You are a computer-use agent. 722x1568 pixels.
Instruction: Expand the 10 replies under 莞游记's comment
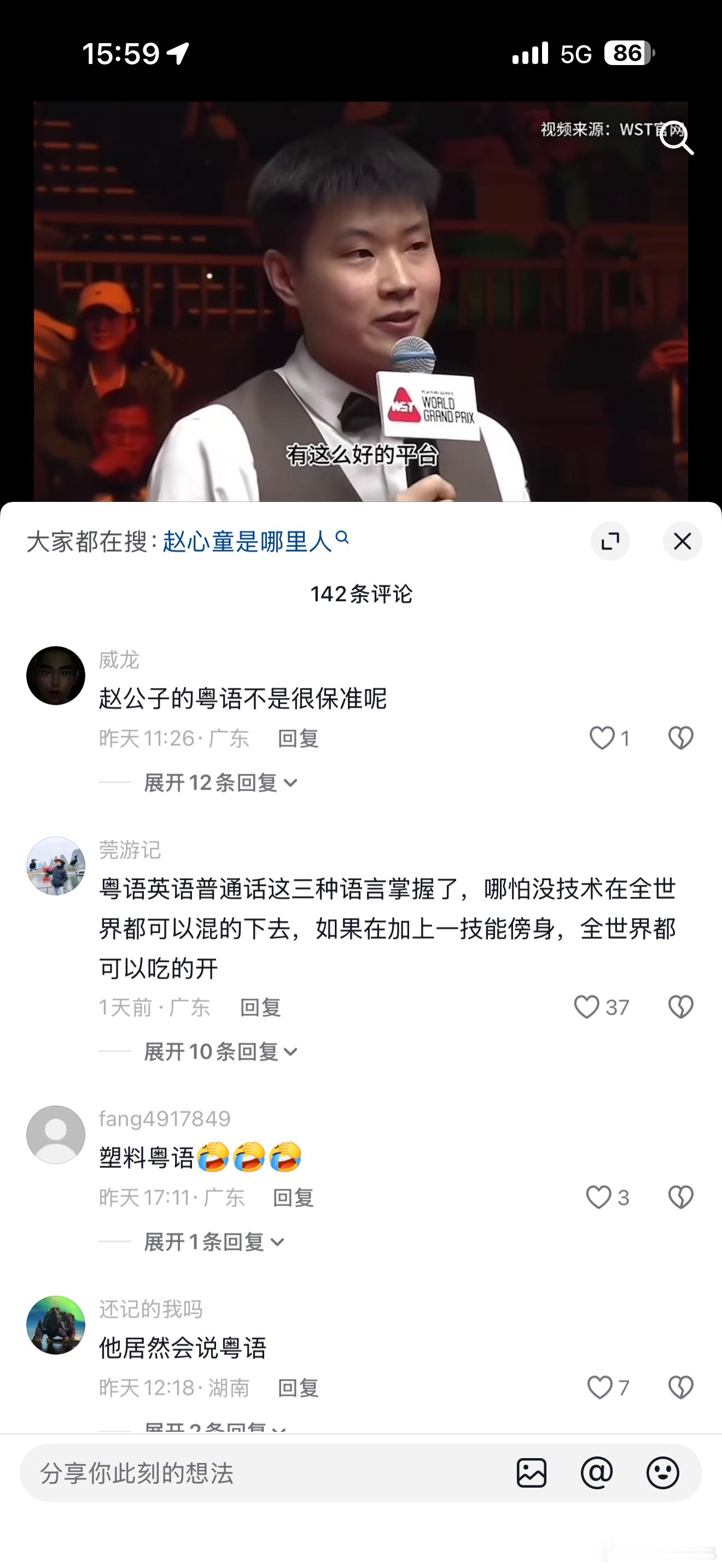coord(217,1052)
